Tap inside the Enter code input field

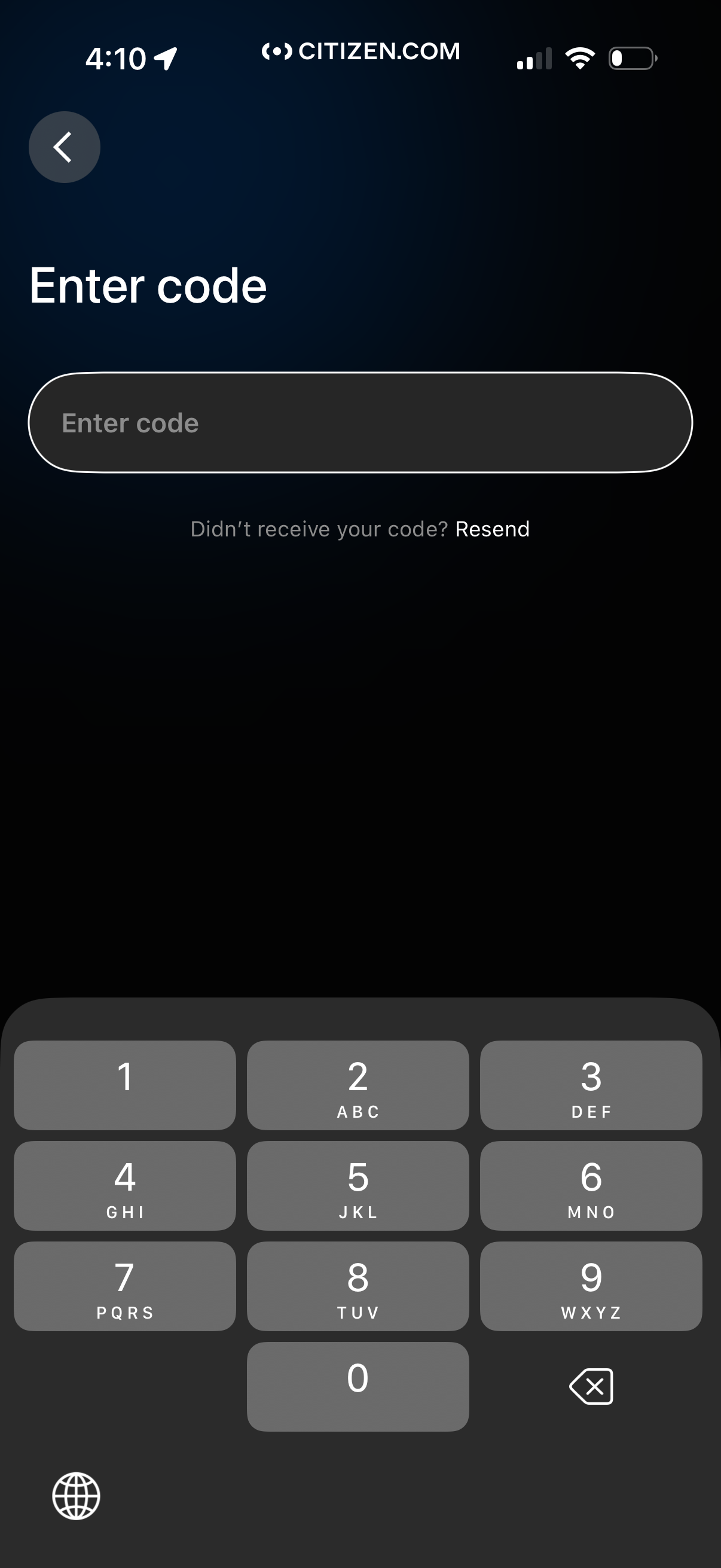360,422
